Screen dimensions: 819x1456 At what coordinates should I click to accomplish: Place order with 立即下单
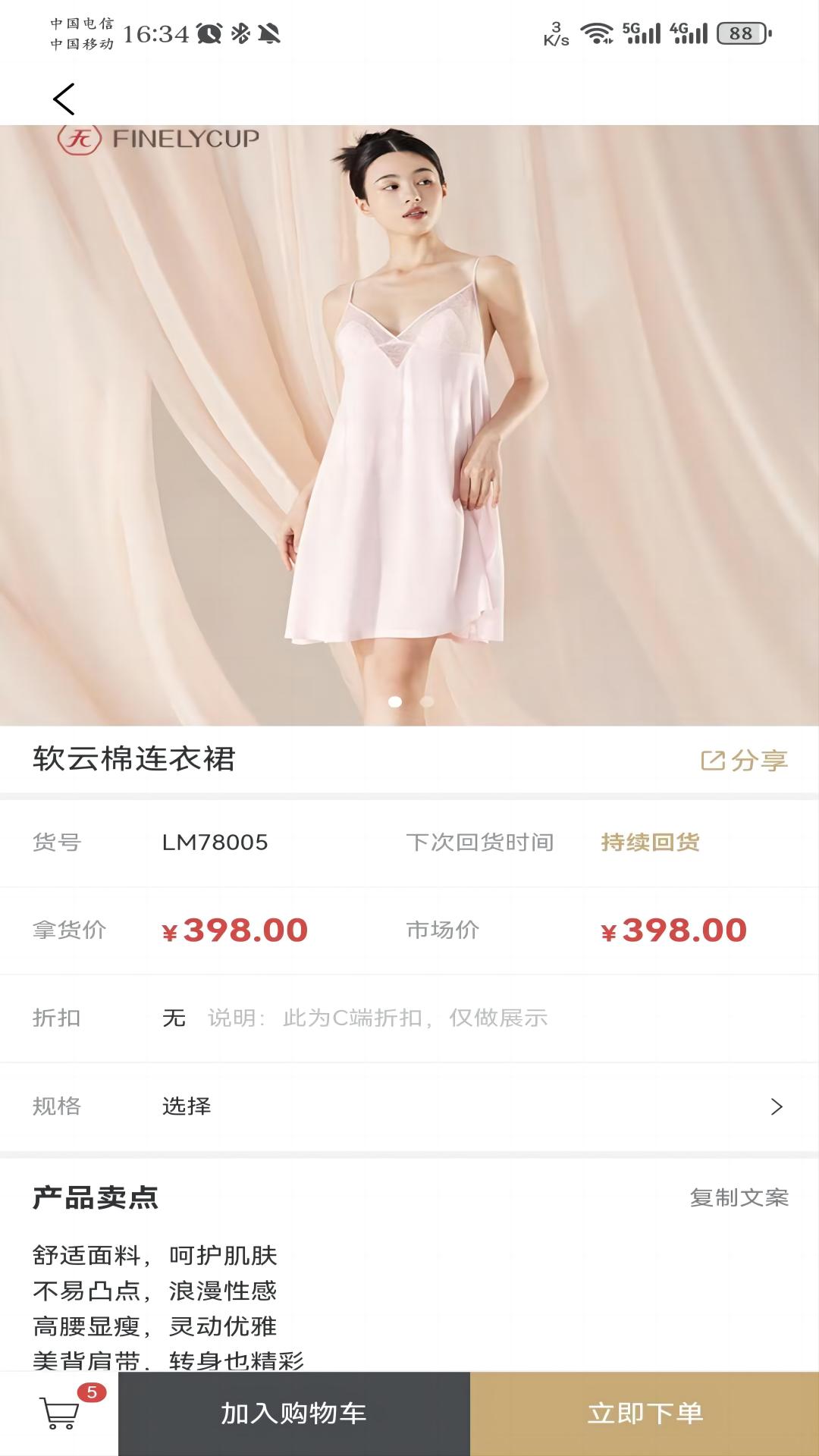click(645, 1414)
